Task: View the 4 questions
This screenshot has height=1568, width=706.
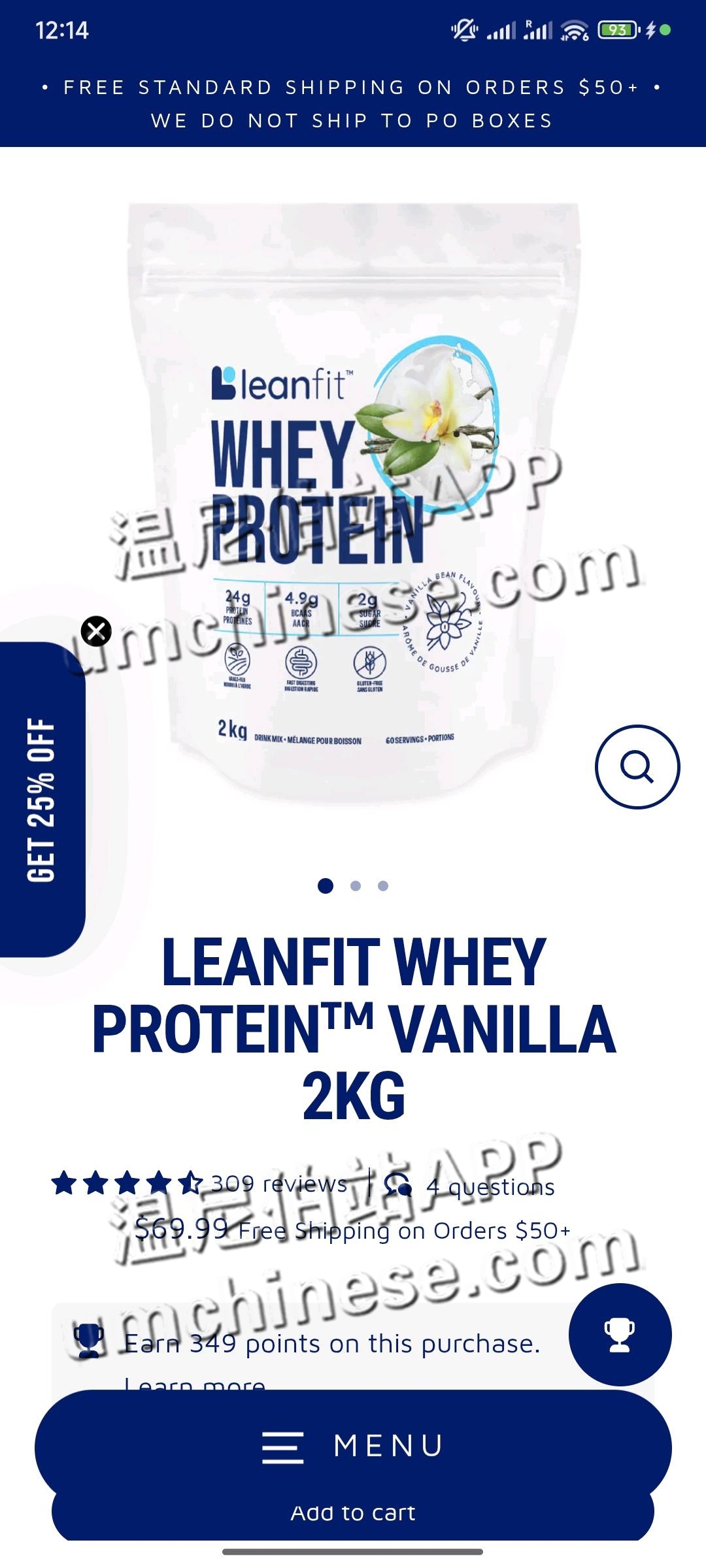Action: tap(489, 1186)
